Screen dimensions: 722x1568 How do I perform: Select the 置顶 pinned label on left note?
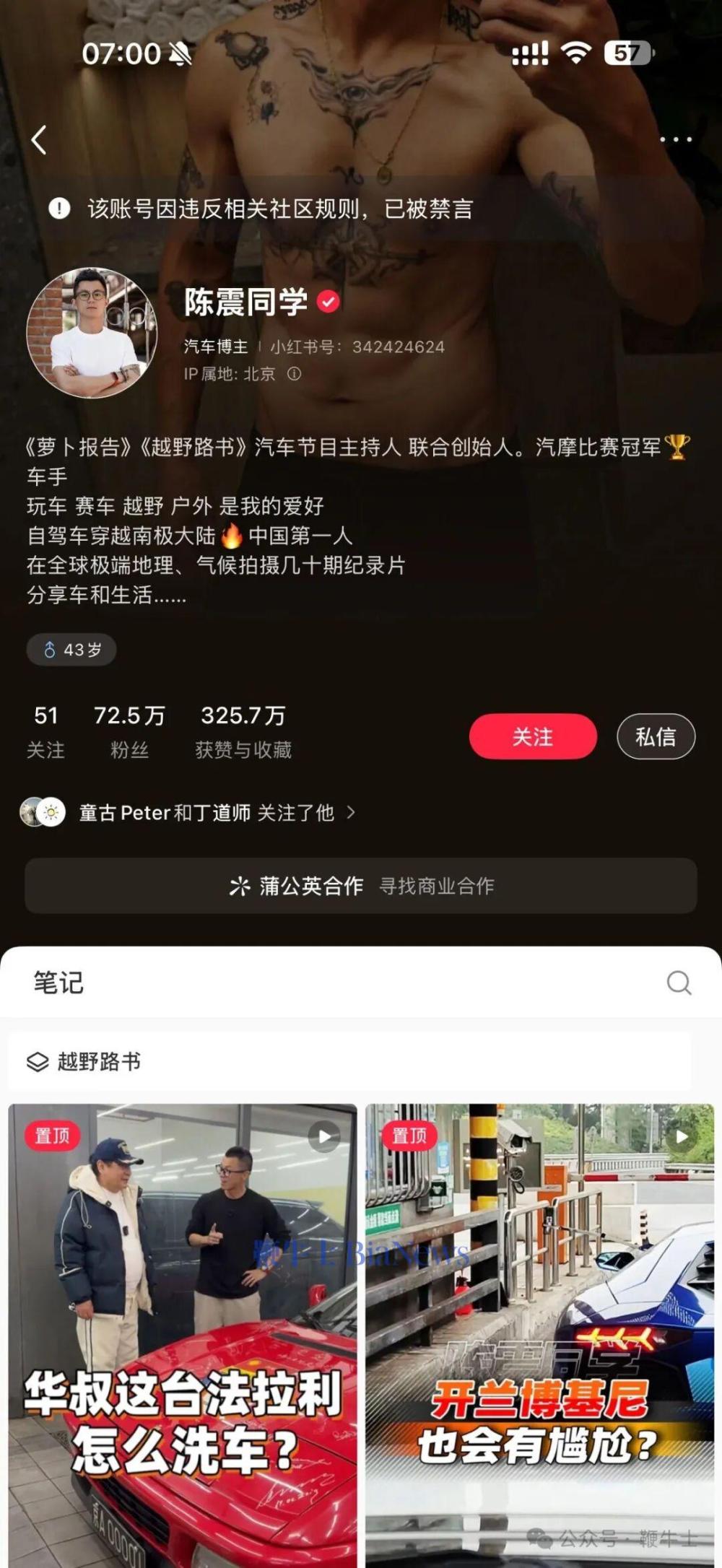click(53, 1135)
